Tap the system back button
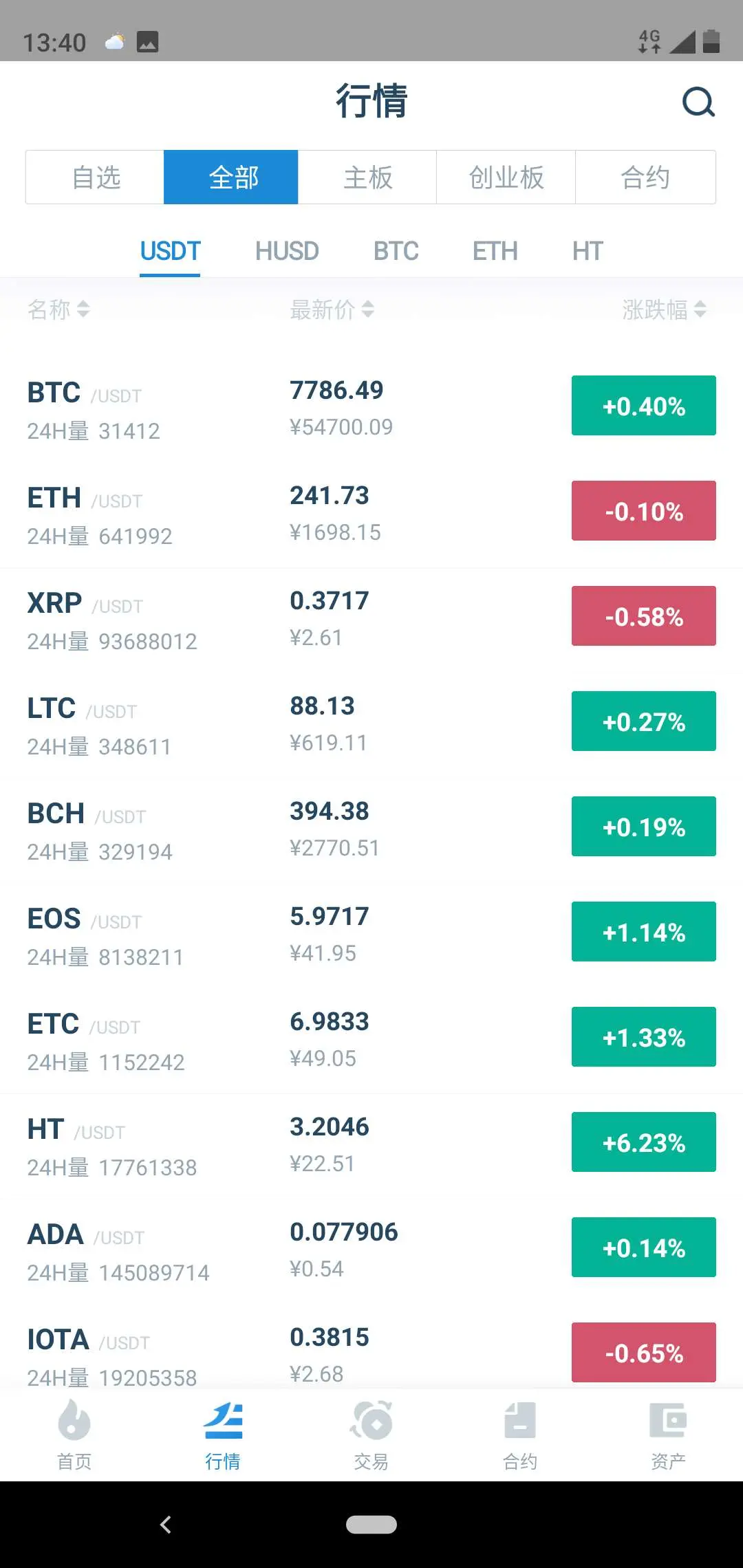 point(166,1525)
